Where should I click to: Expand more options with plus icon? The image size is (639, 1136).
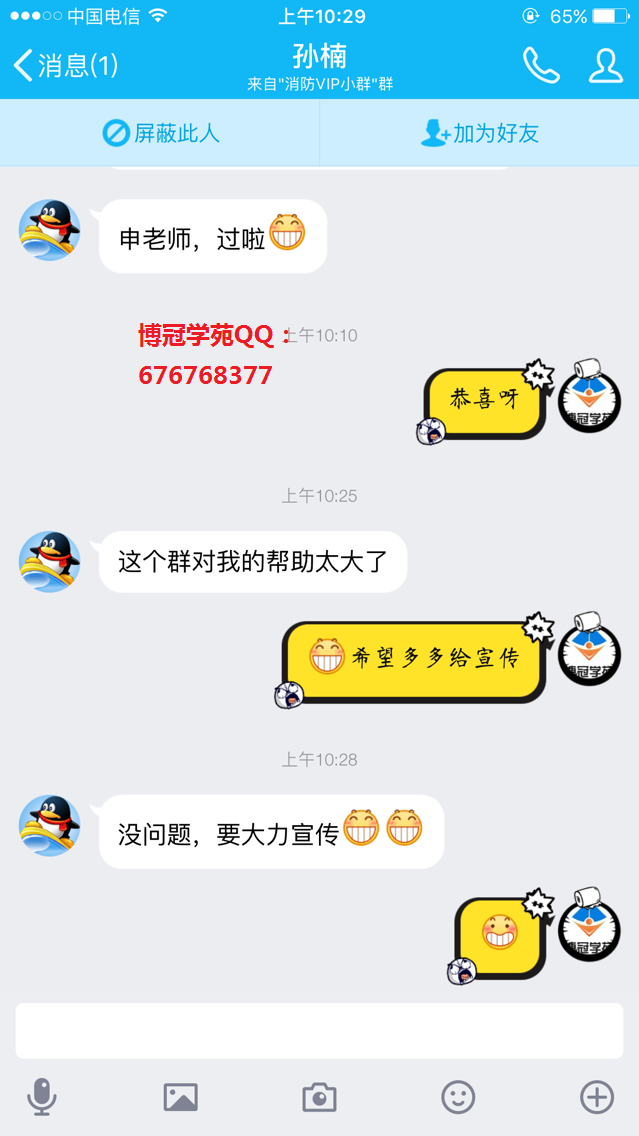pos(597,1097)
